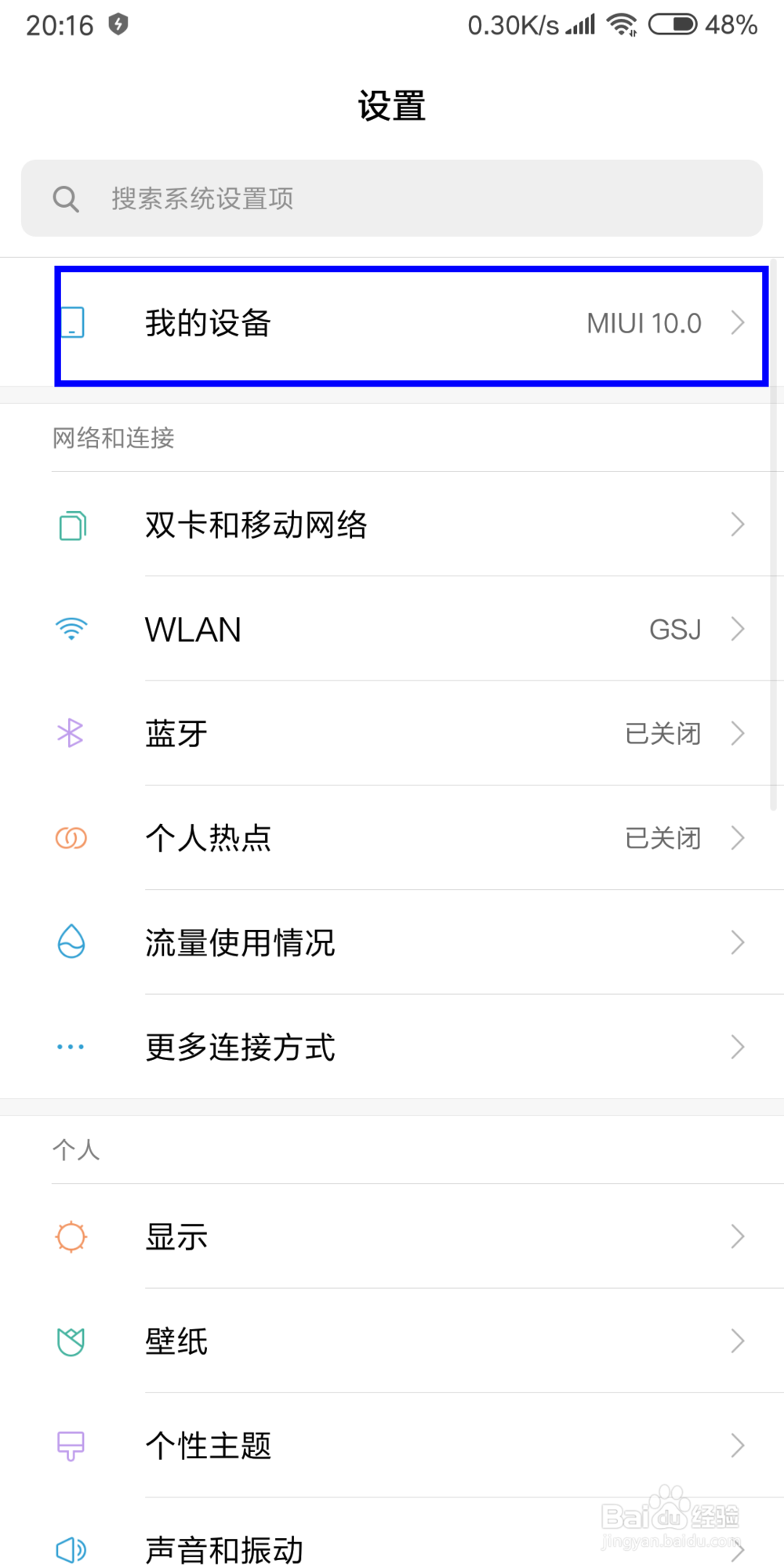Tap the data usage droplet icon
The height and width of the screenshot is (1568, 784).
click(x=71, y=942)
